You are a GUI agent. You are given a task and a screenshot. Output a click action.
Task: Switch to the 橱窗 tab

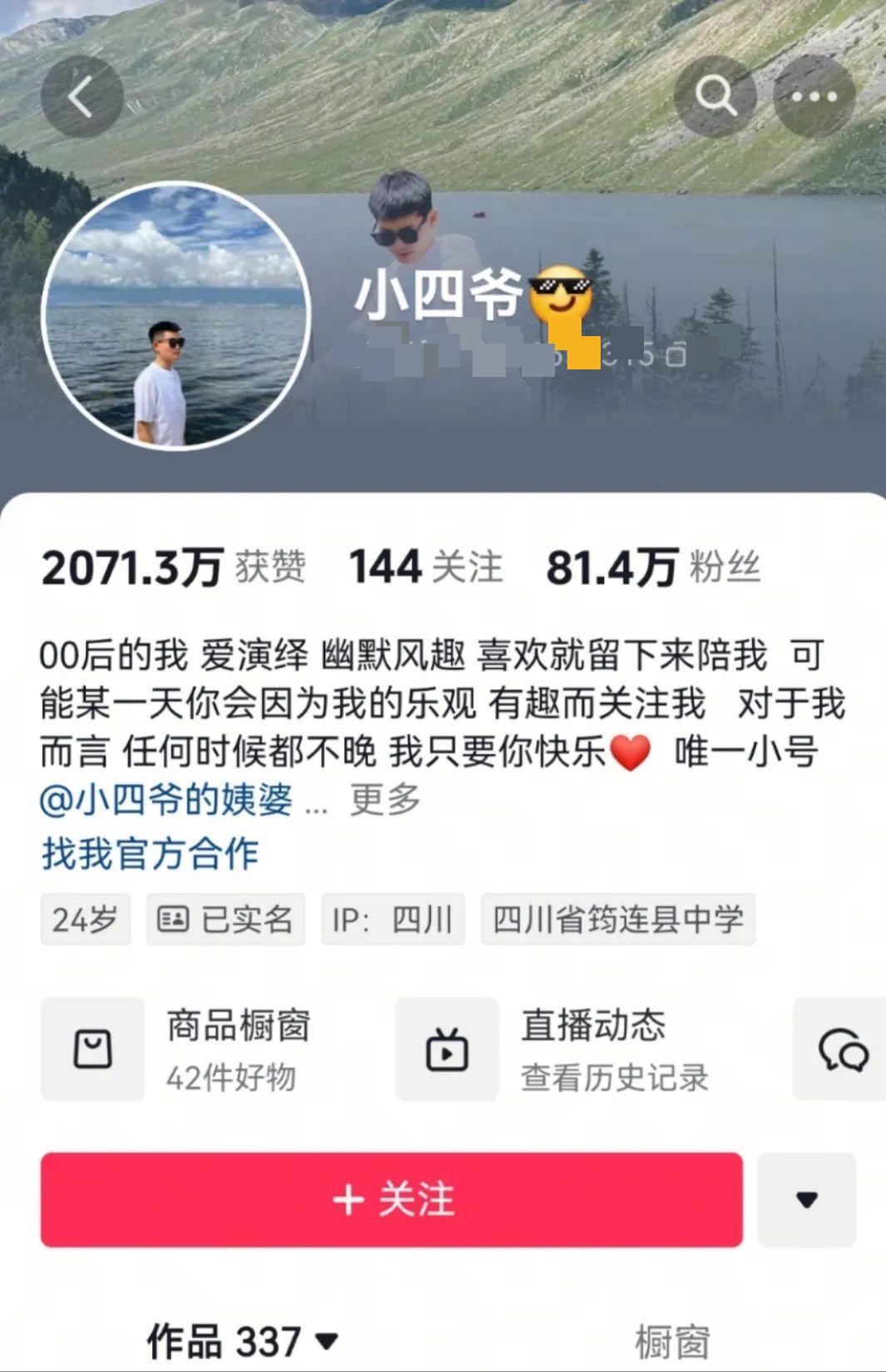(x=671, y=1342)
